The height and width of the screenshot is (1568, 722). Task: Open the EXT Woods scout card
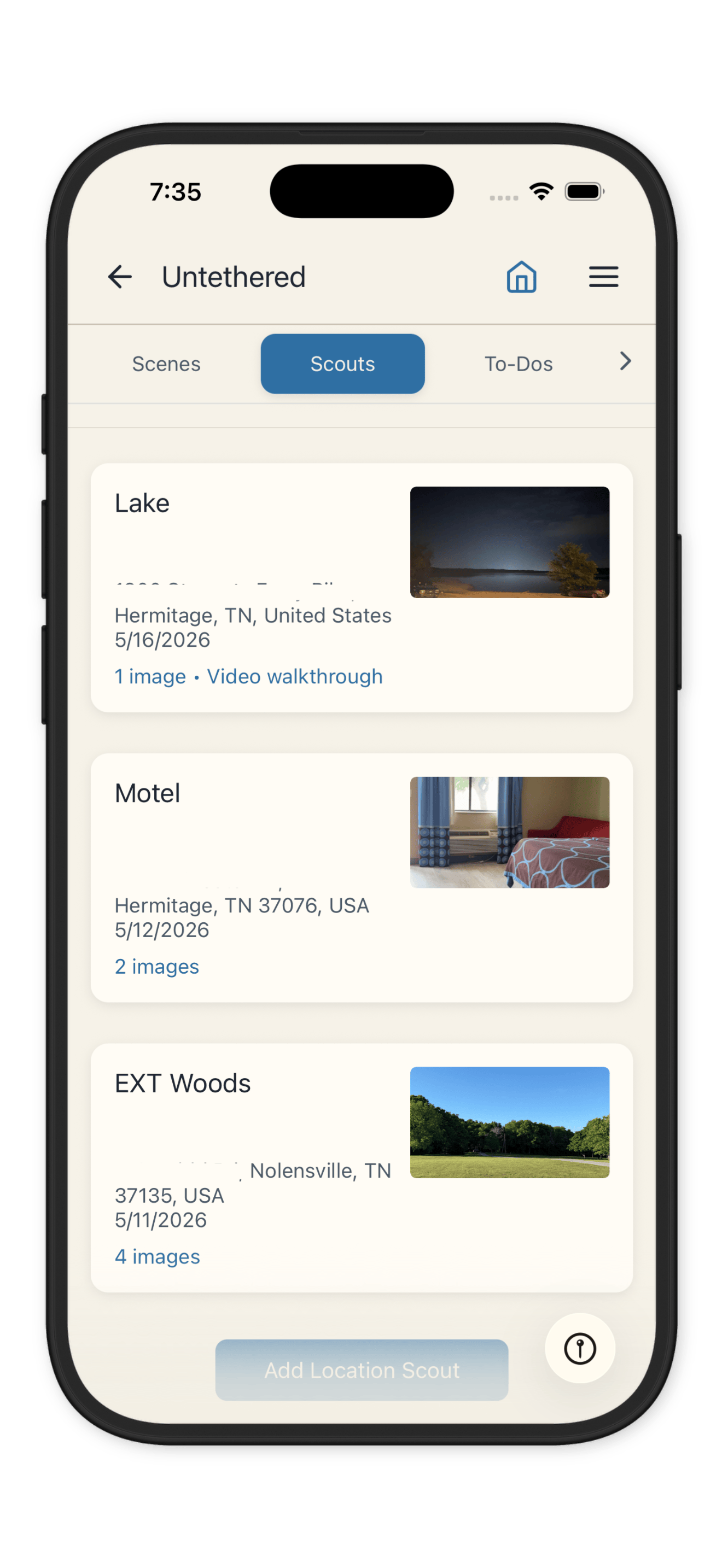[x=361, y=1167]
